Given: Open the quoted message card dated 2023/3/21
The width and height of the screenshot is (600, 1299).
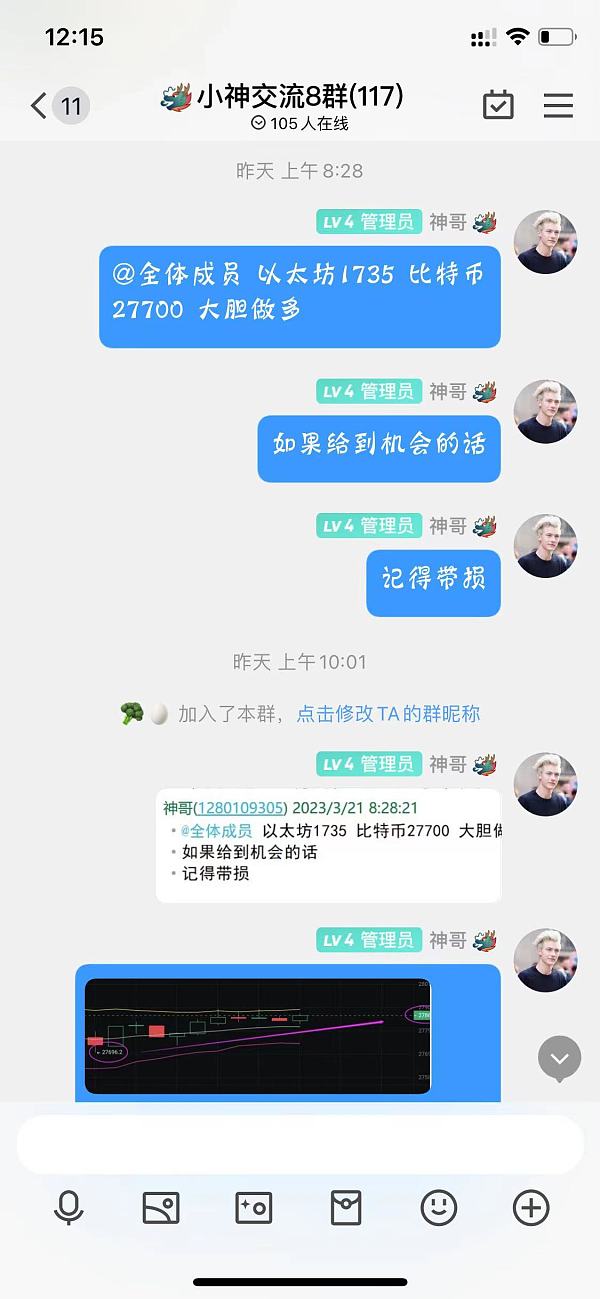Looking at the screenshot, I should tap(328, 846).
